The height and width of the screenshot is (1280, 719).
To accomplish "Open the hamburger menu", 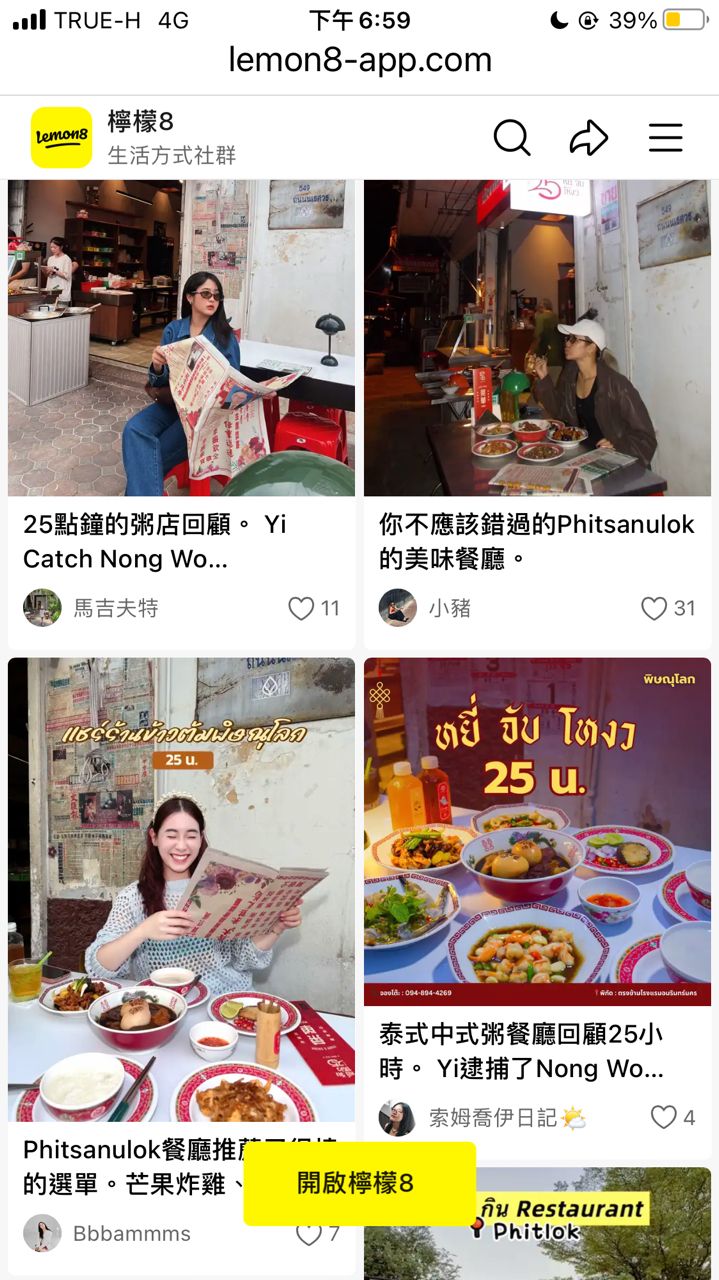I will tap(665, 138).
